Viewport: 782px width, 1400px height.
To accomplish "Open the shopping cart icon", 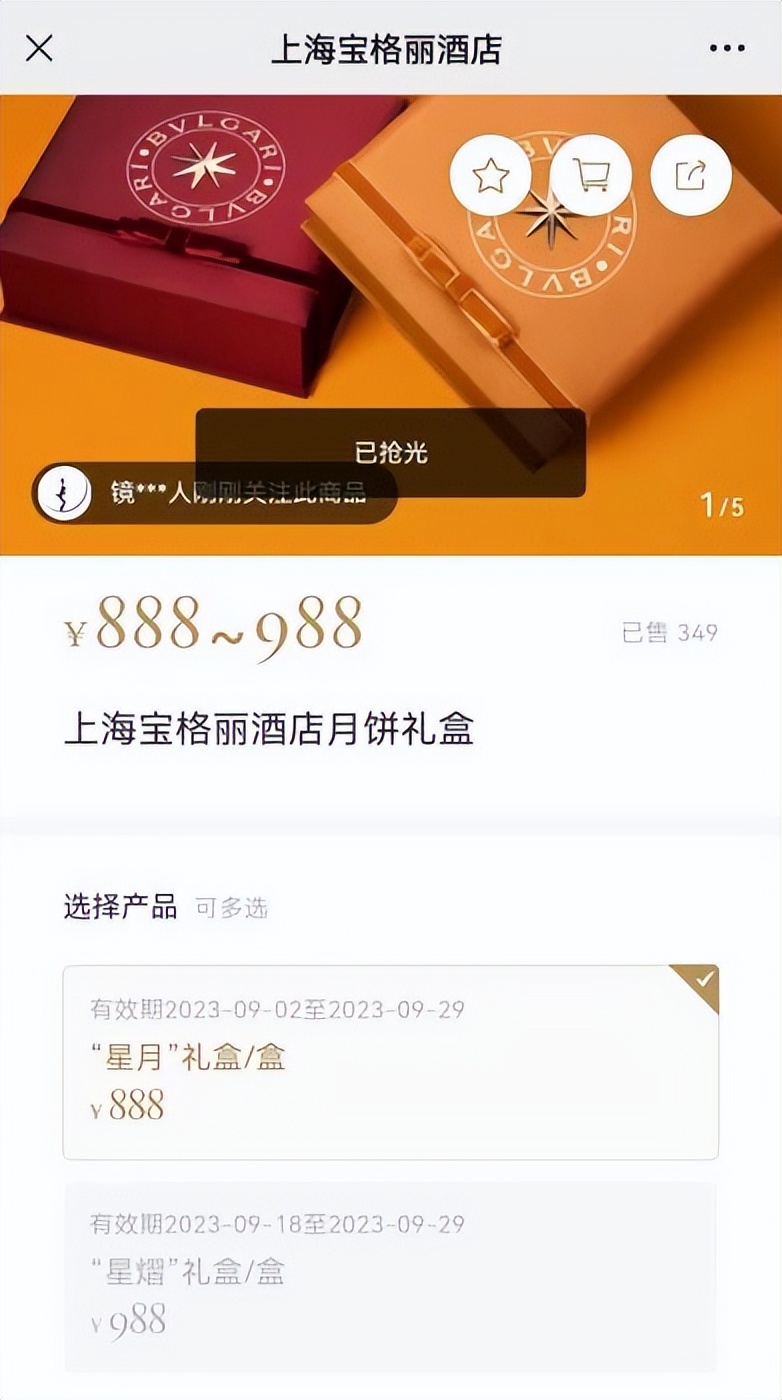I will point(591,176).
